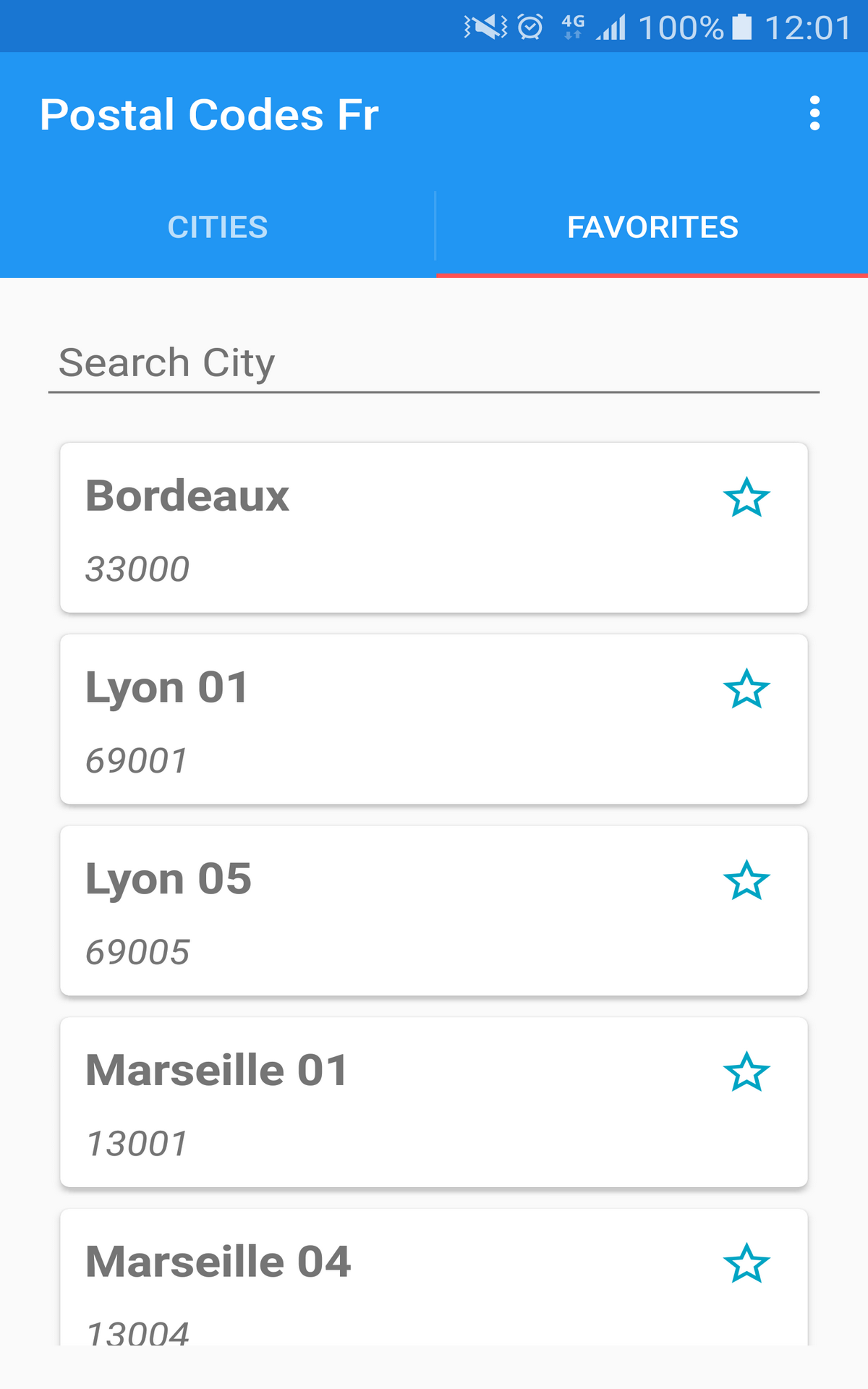Tap the star on Marseille 01
Image resolution: width=868 pixels, height=1389 pixels.
[x=746, y=1072]
